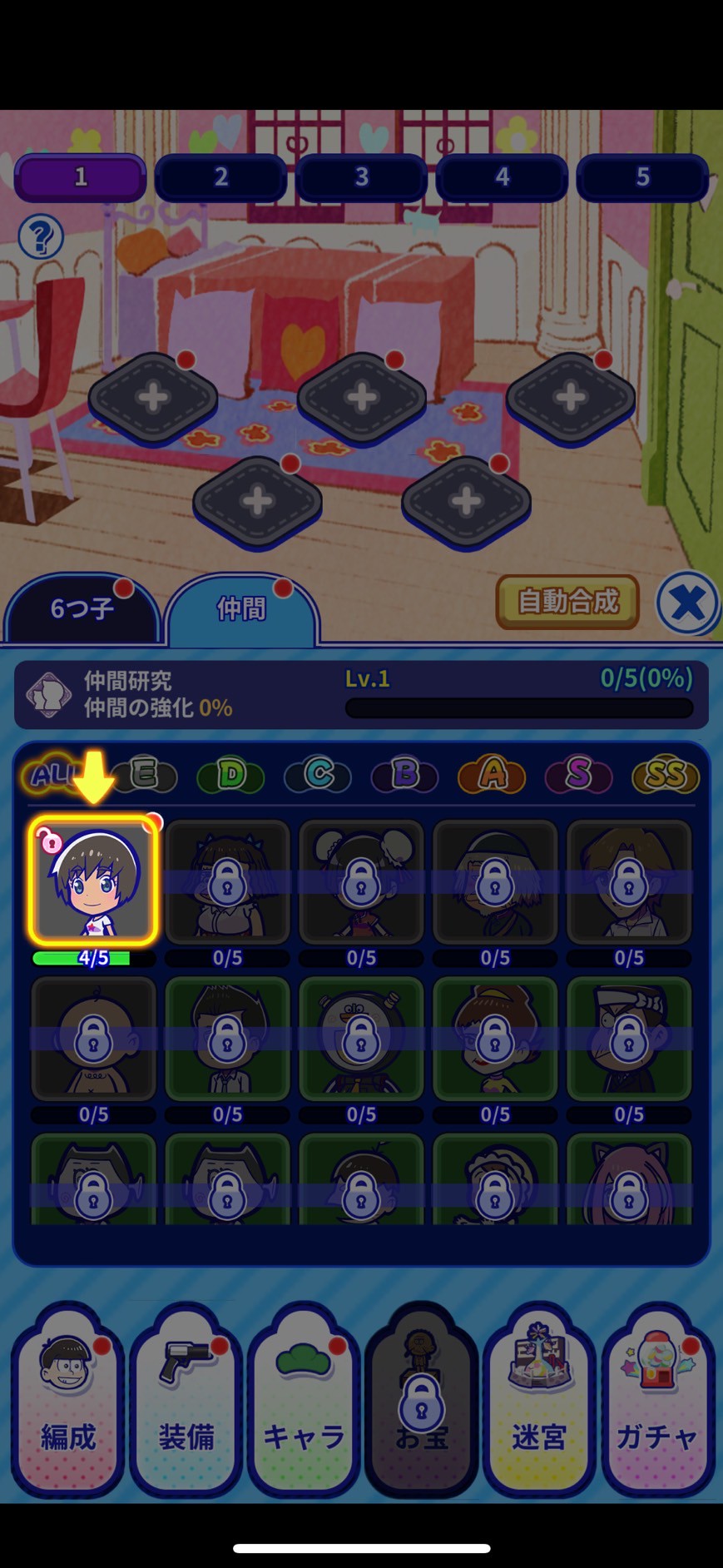
Task: Open the question mark help icon
Action: [x=40, y=237]
